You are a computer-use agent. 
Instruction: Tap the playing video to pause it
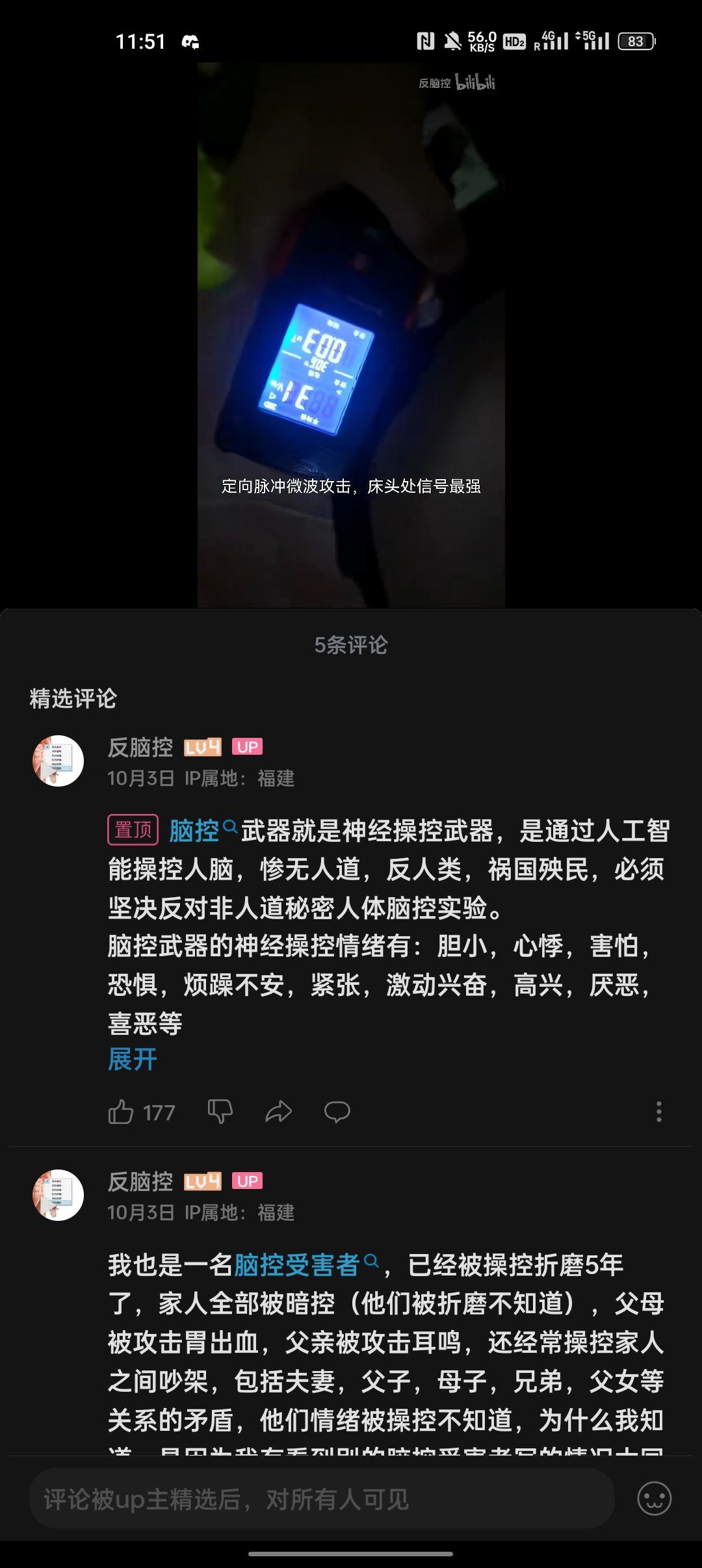pos(351,325)
